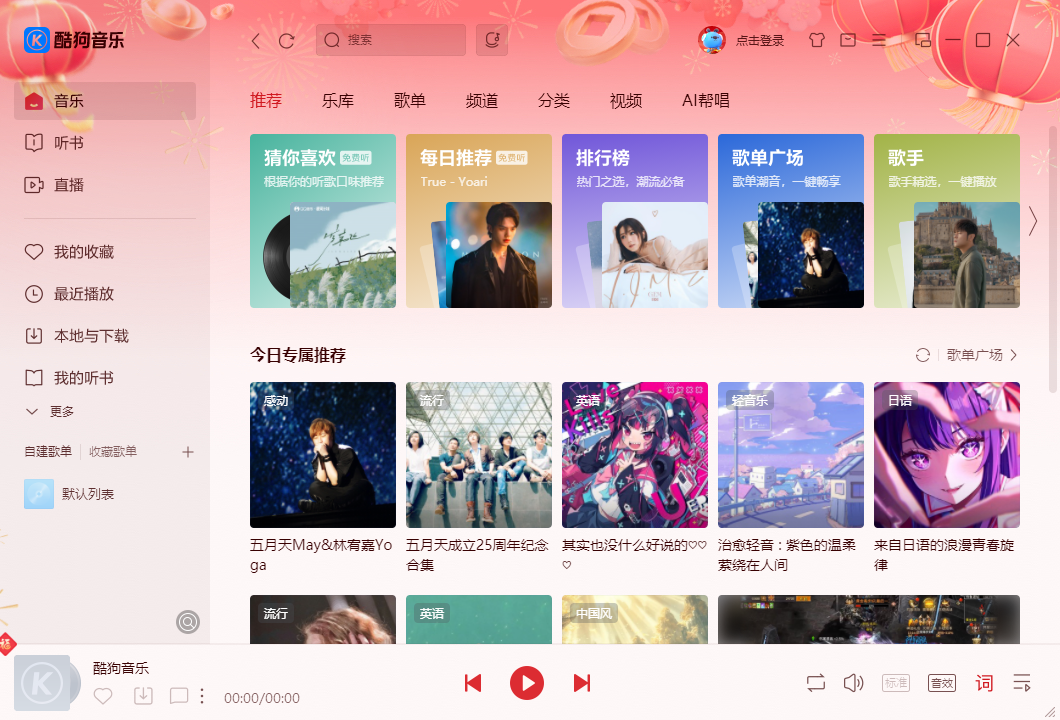Image resolution: width=1060 pixels, height=720 pixels.
Task: Select the 视频 tab
Action: click(626, 100)
